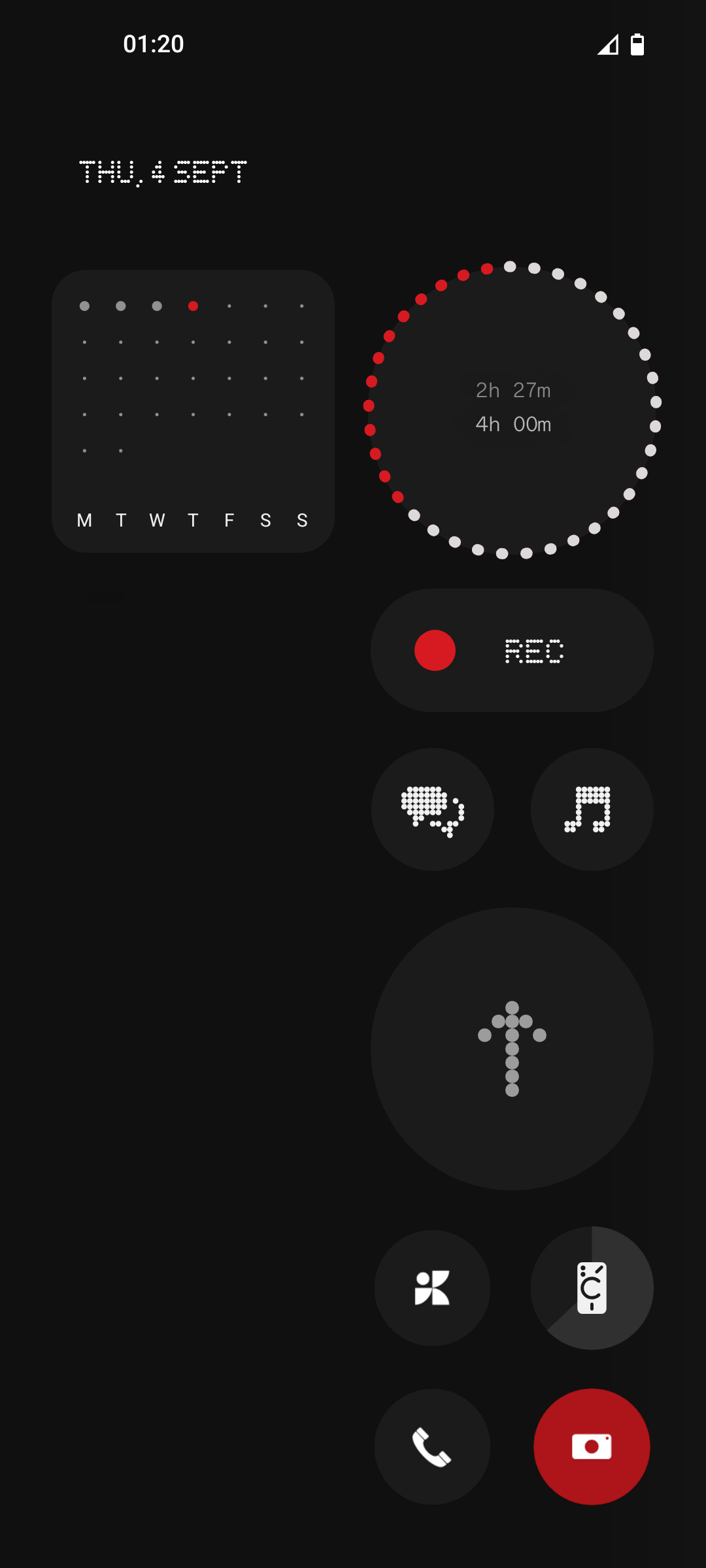Open the pinwheel Photos app icon
Image resolution: width=706 pixels, height=1568 pixels.
pyautogui.click(x=432, y=1288)
